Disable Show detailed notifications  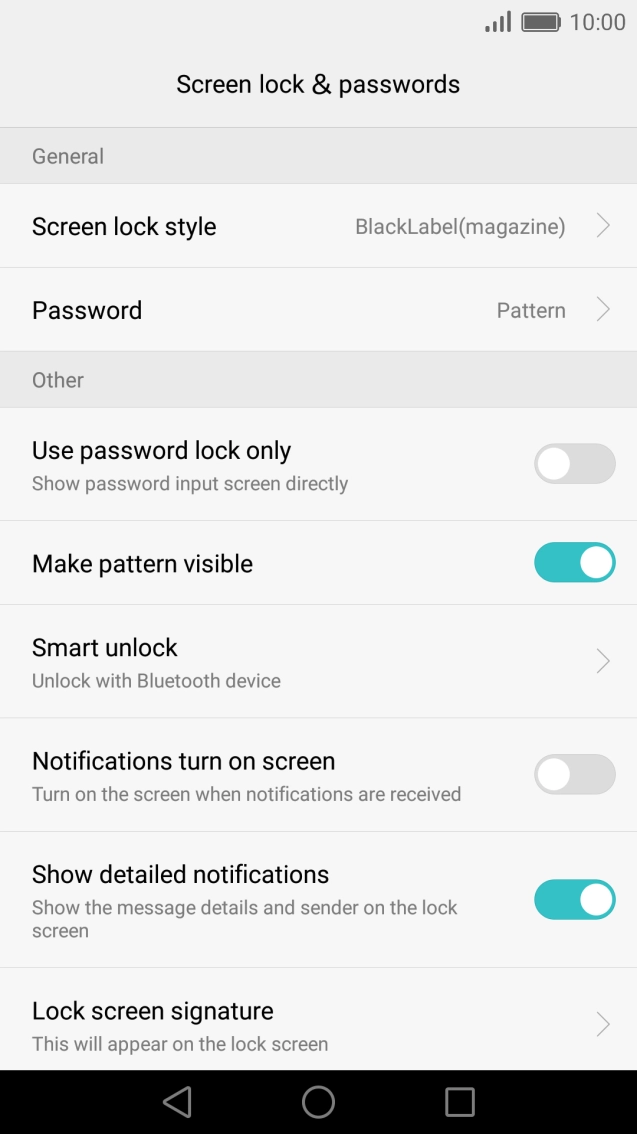(x=575, y=900)
